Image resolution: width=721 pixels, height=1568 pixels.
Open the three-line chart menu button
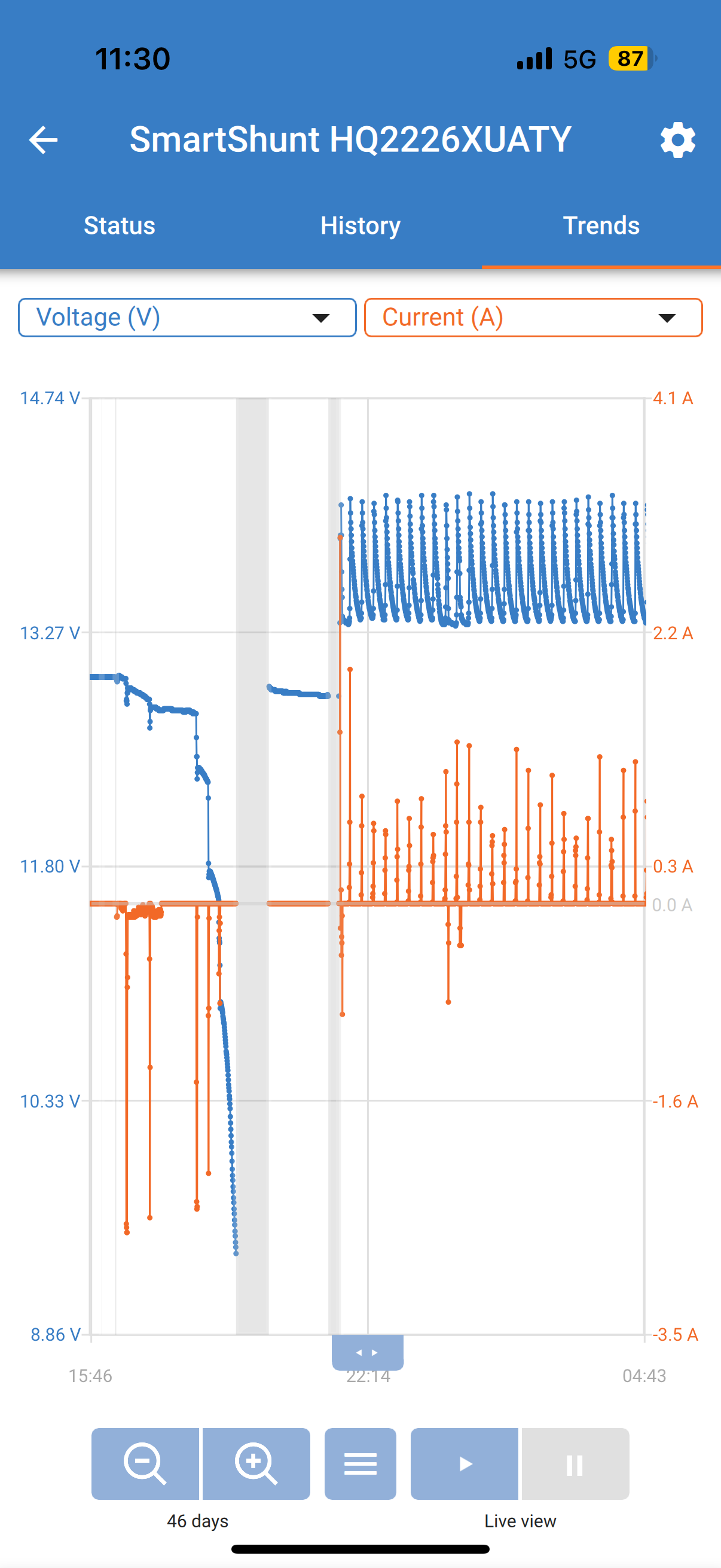tap(360, 1463)
